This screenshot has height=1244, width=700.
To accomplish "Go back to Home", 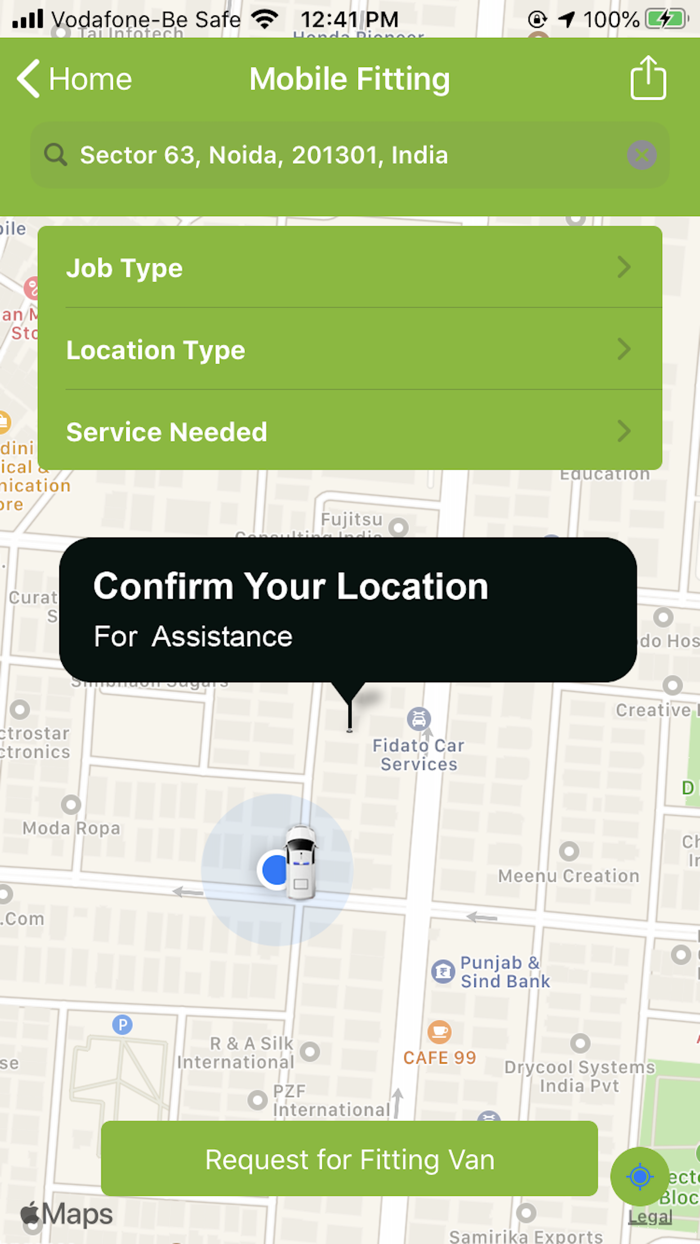I will coord(75,79).
